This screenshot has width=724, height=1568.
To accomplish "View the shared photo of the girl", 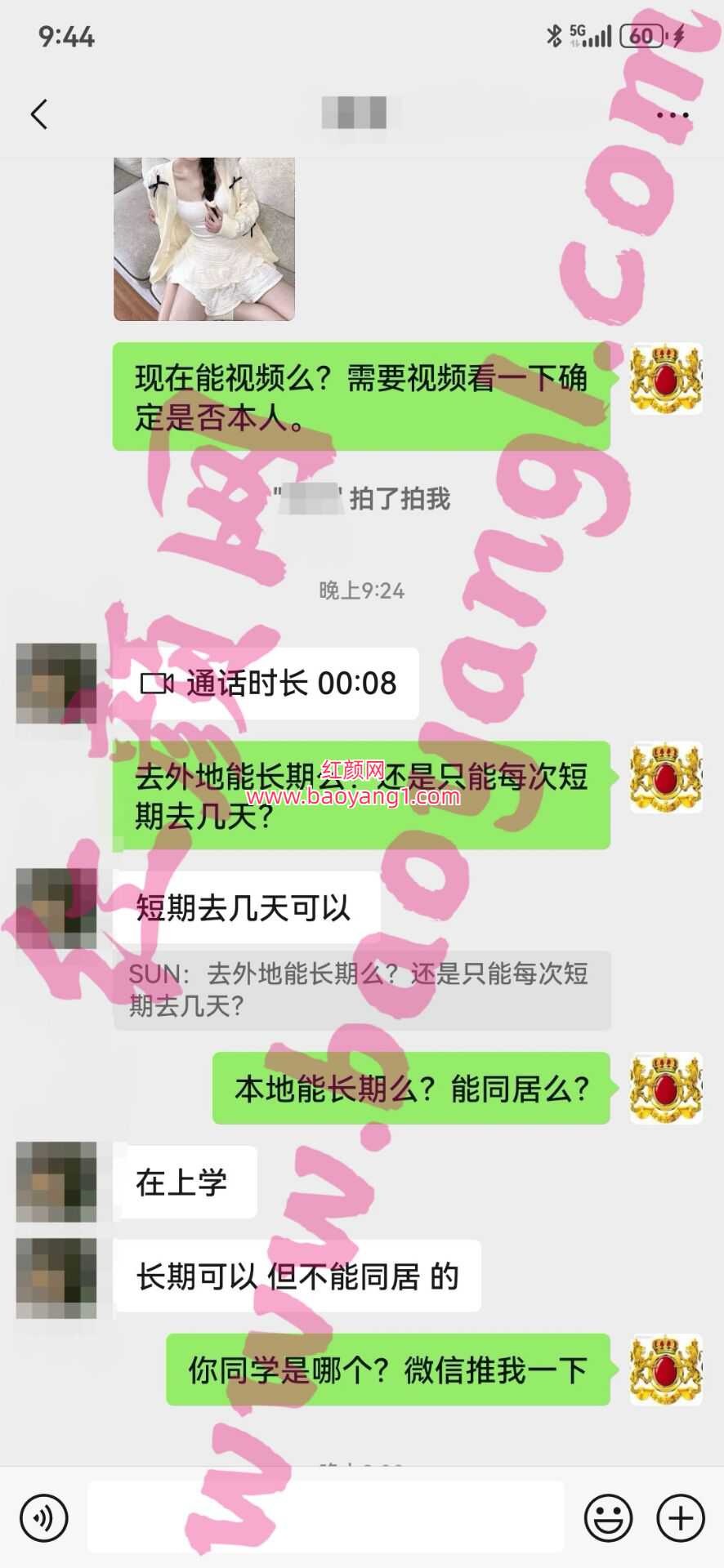I will tap(204, 238).
